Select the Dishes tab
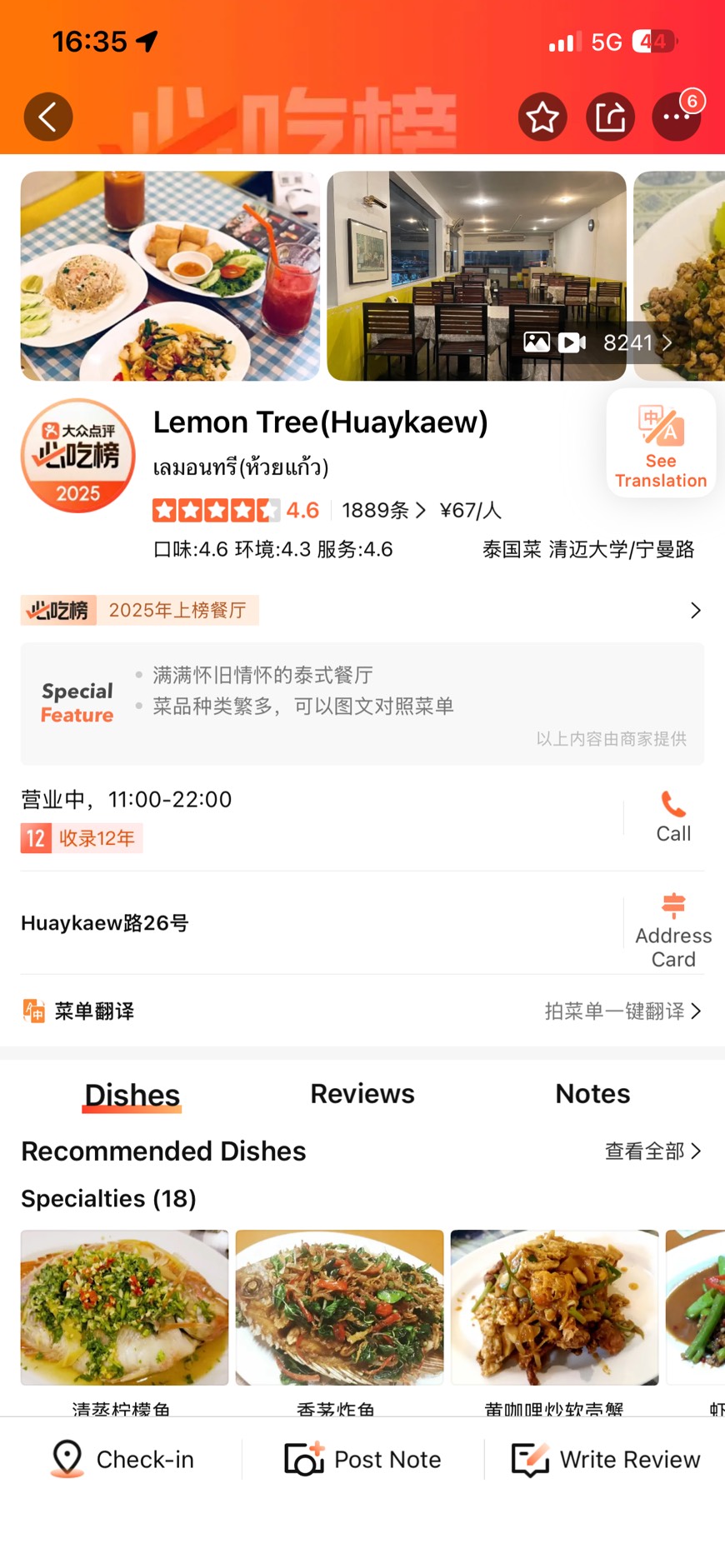Viewport: 725px width, 1568px height. [x=132, y=1095]
